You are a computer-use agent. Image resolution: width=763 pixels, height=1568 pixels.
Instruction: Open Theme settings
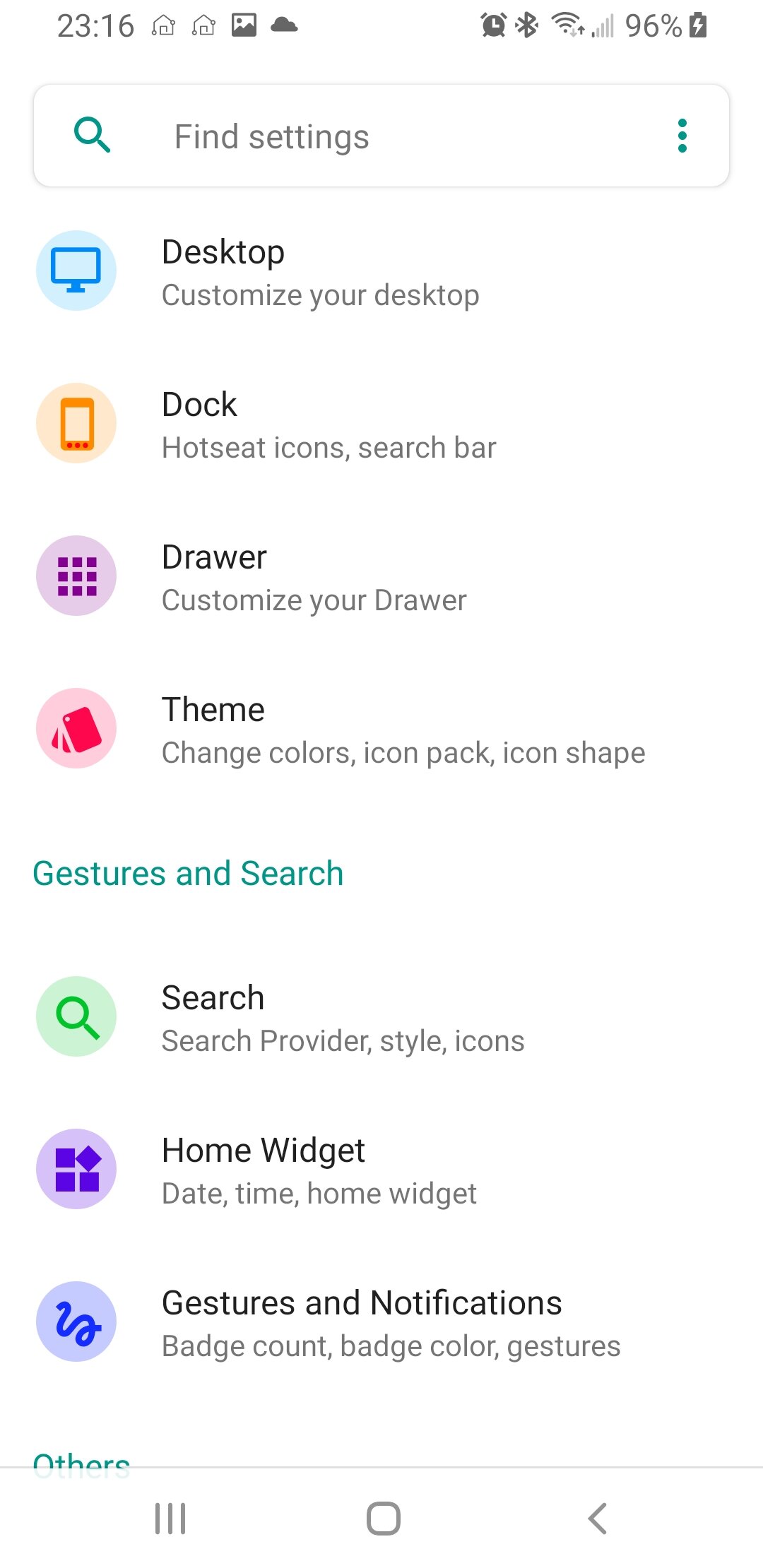pyautogui.click(x=381, y=729)
